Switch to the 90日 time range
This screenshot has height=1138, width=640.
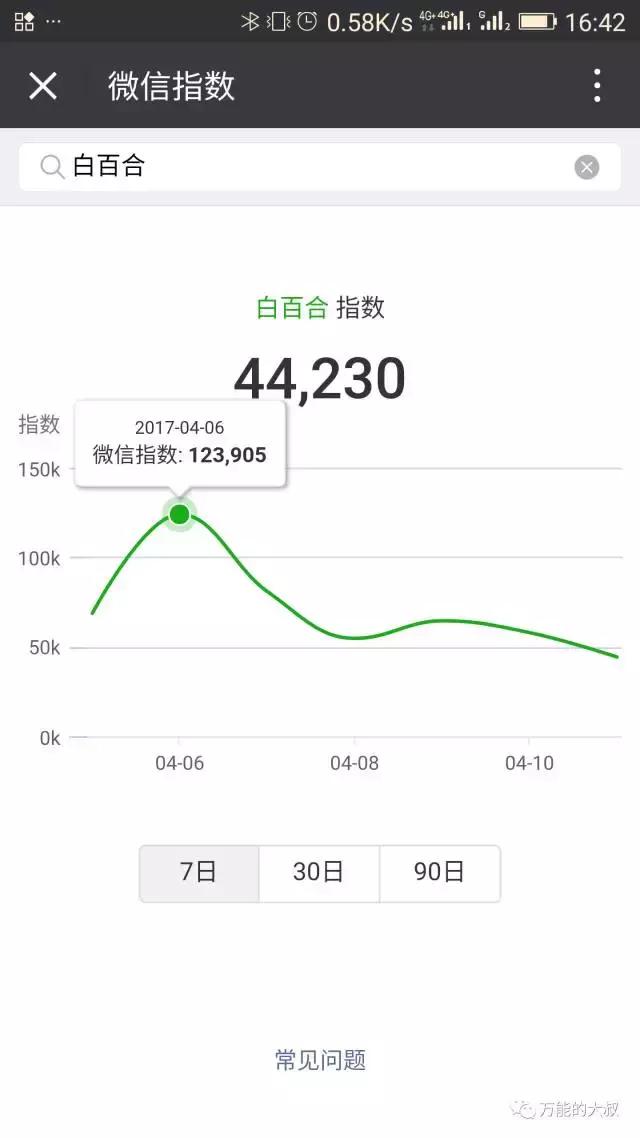pos(440,872)
